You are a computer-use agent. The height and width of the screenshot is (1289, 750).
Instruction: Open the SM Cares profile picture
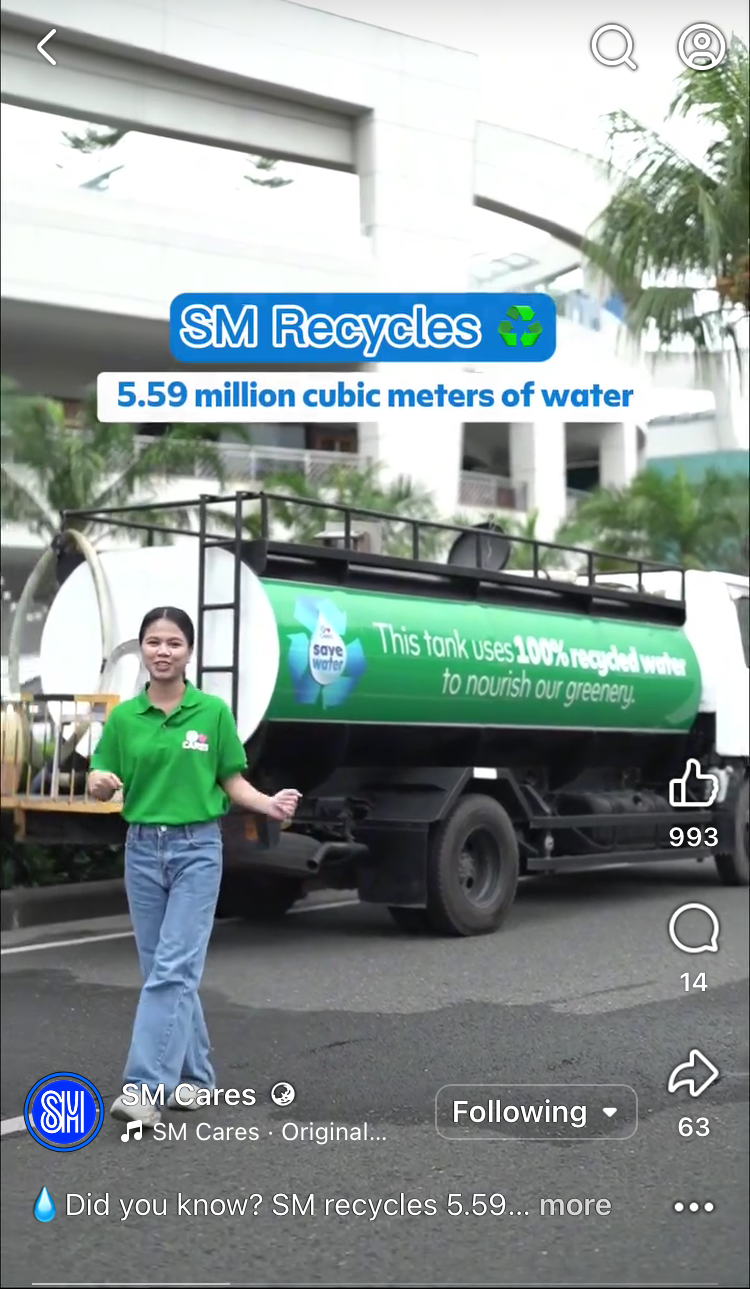[x=64, y=1112]
